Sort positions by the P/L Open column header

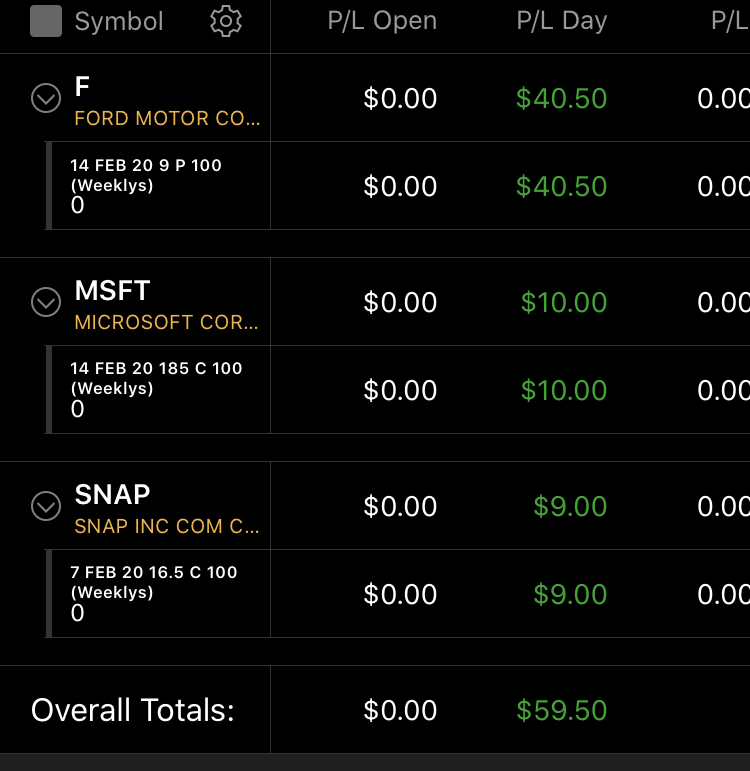click(382, 21)
